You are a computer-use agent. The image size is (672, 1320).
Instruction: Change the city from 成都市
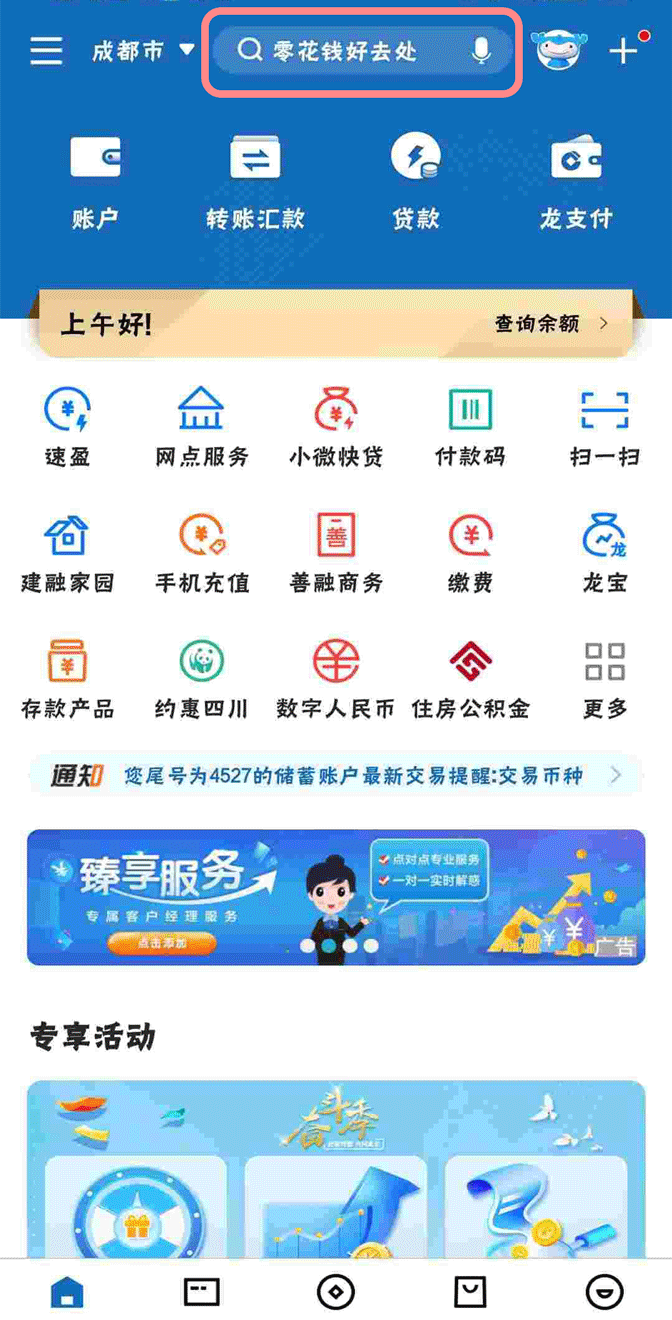(142, 50)
